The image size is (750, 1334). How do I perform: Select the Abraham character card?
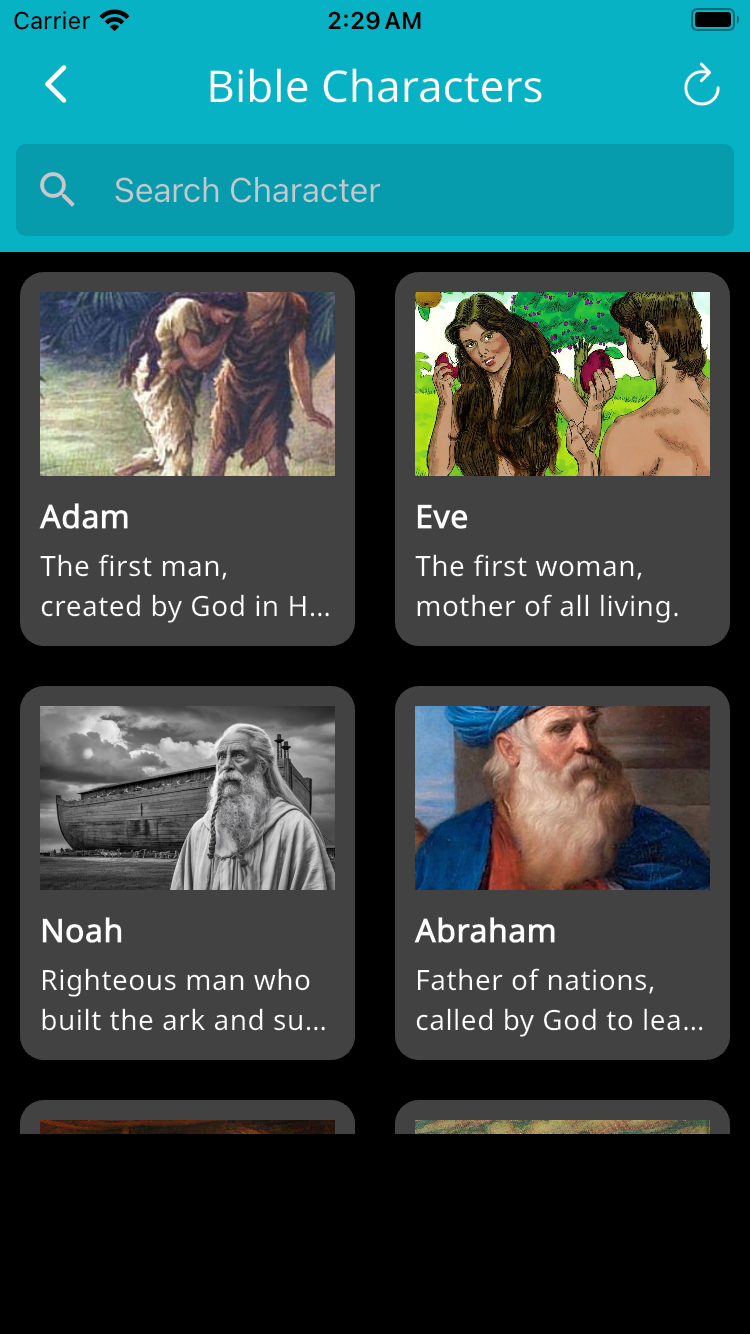[562, 872]
